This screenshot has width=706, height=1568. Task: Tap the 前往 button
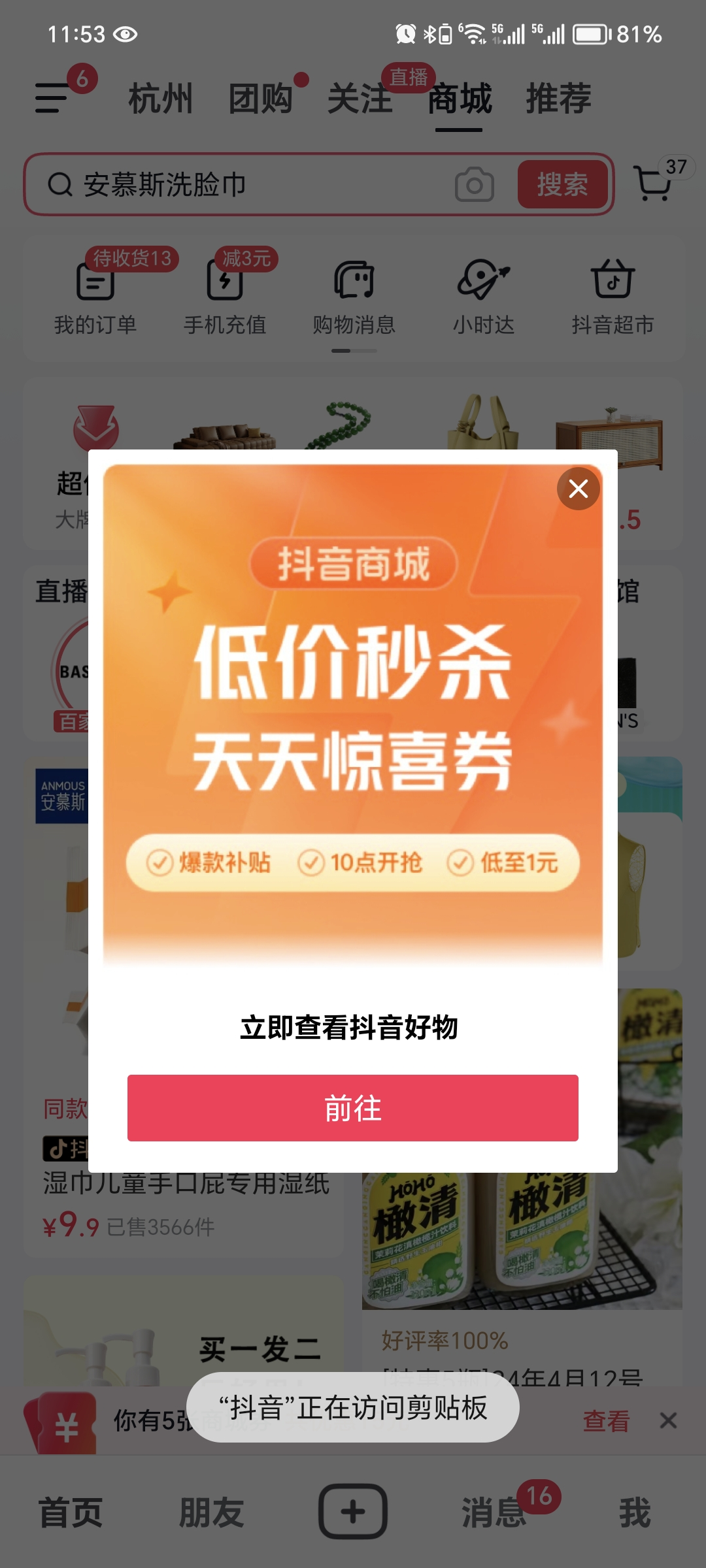pos(353,1108)
